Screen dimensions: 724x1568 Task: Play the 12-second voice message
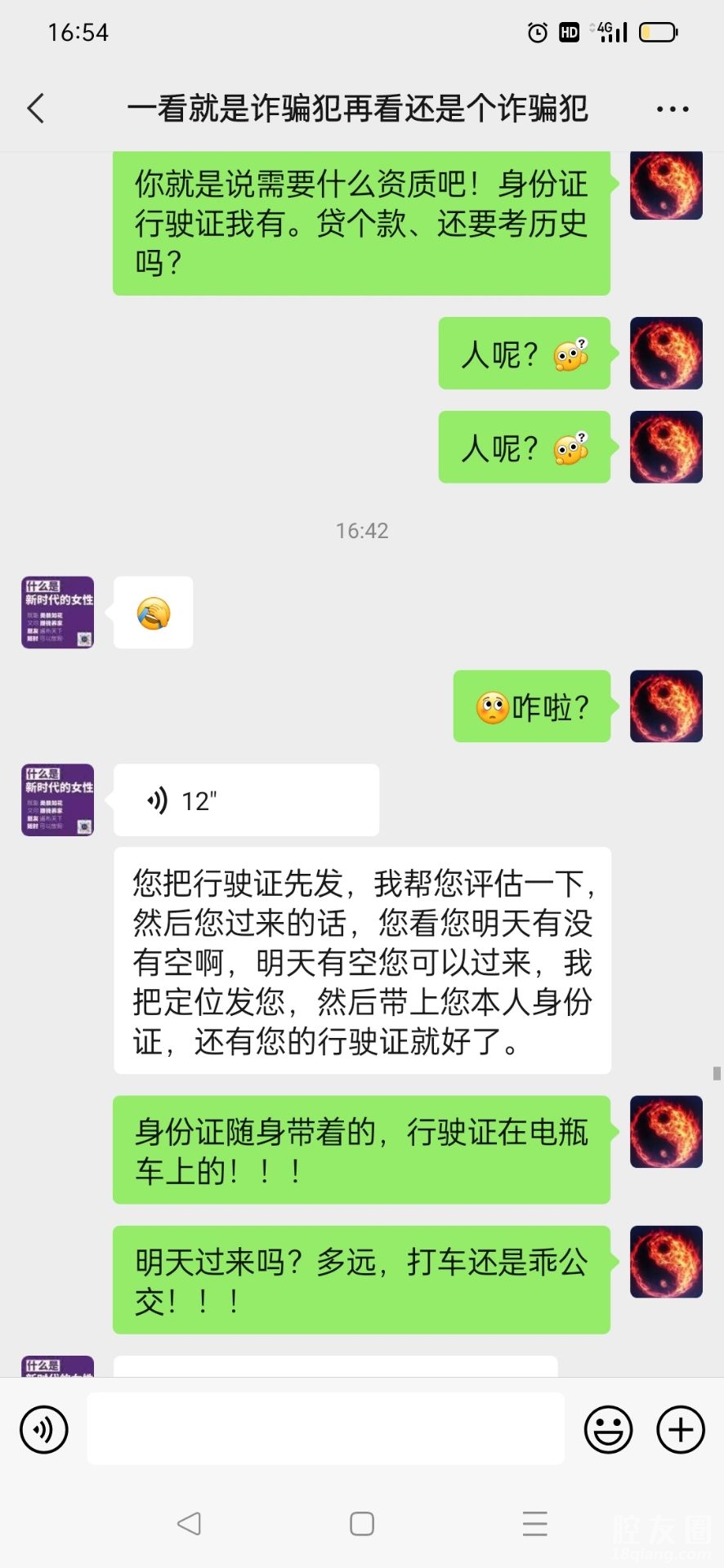tap(245, 800)
